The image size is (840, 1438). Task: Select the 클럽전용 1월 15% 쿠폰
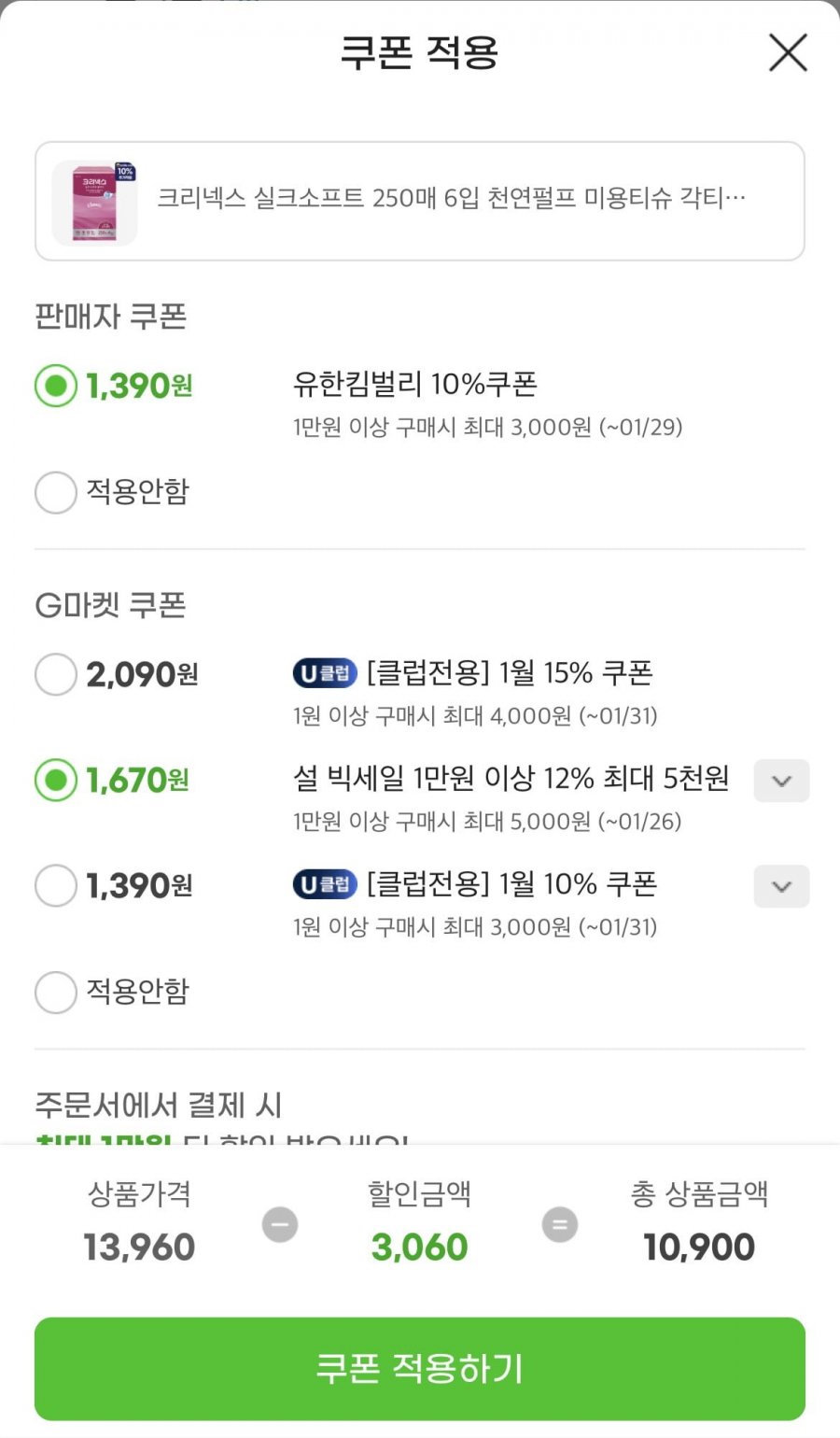56,674
